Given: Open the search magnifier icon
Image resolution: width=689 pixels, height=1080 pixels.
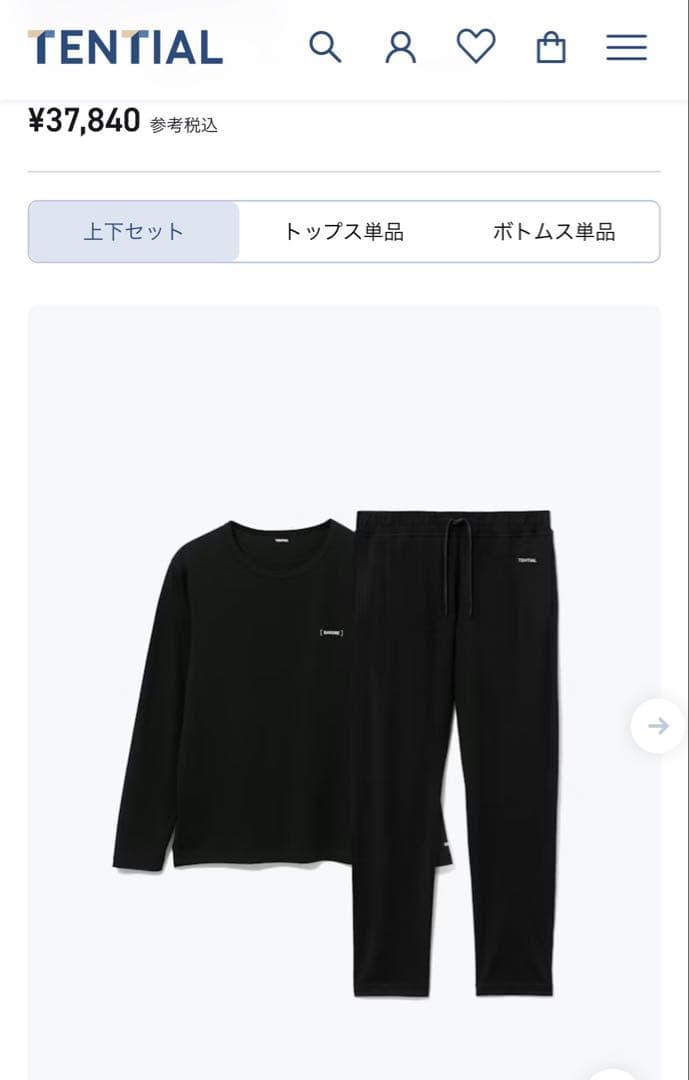Looking at the screenshot, I should [325, 47].
